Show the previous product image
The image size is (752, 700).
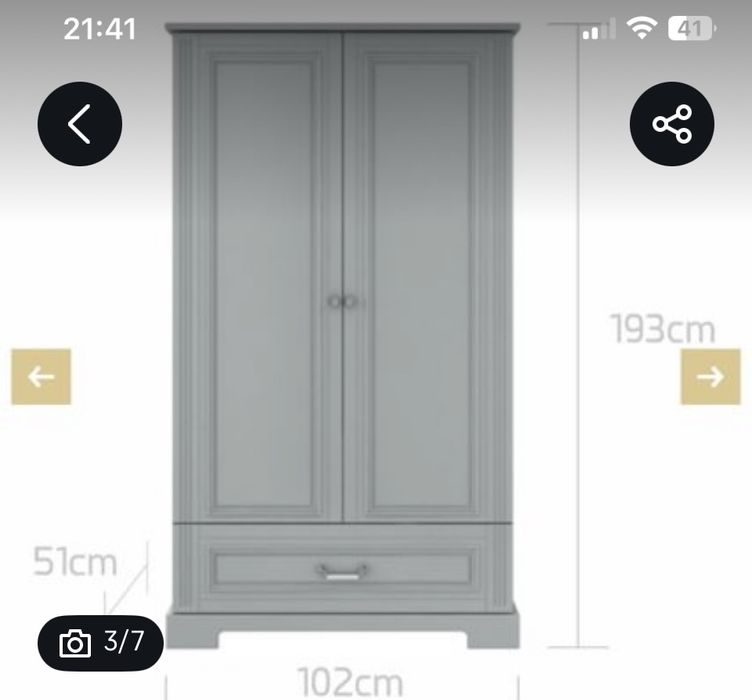click(41, 377)
